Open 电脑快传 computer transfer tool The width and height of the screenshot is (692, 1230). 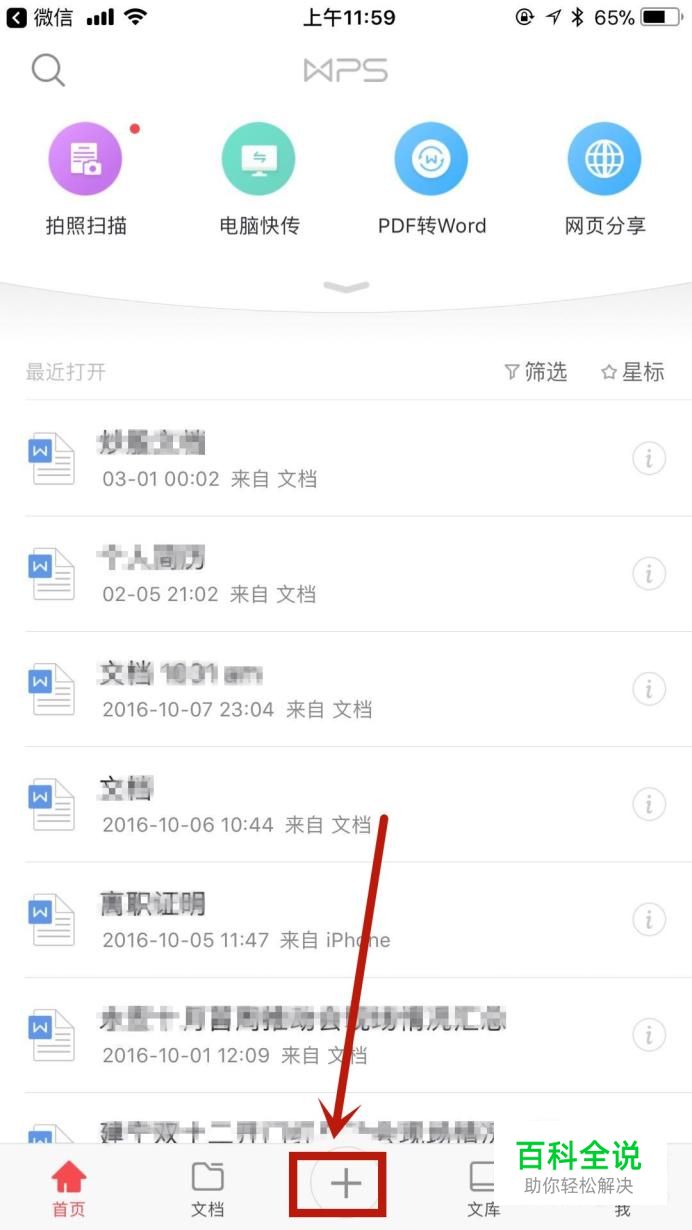click(x=259, y=178)
